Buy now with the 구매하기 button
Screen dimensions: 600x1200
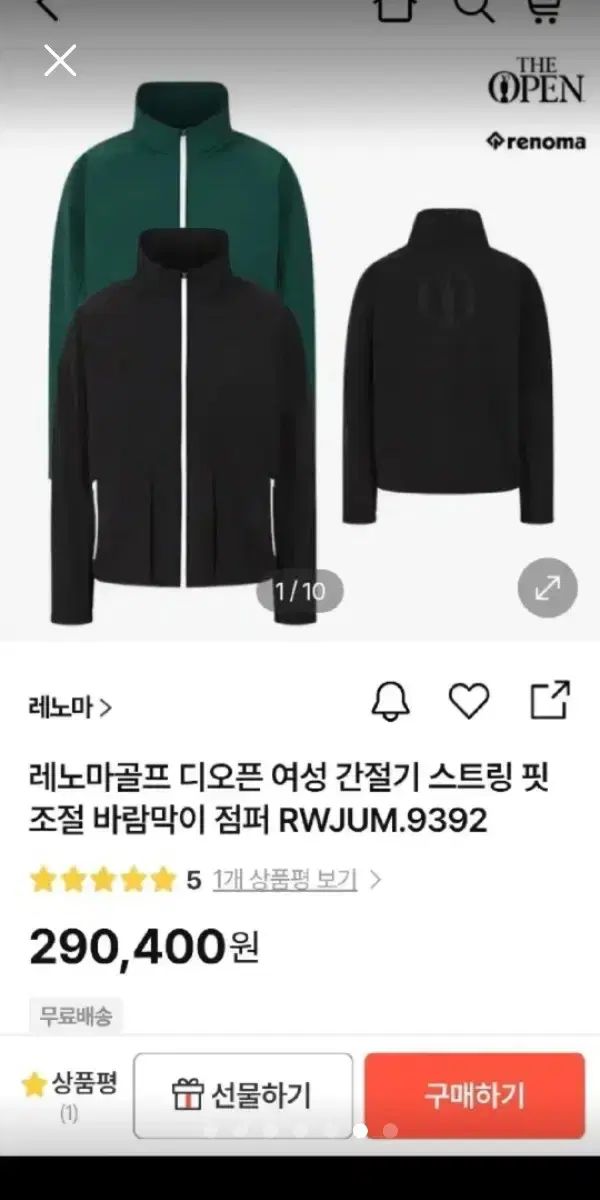click(474, 1095)
